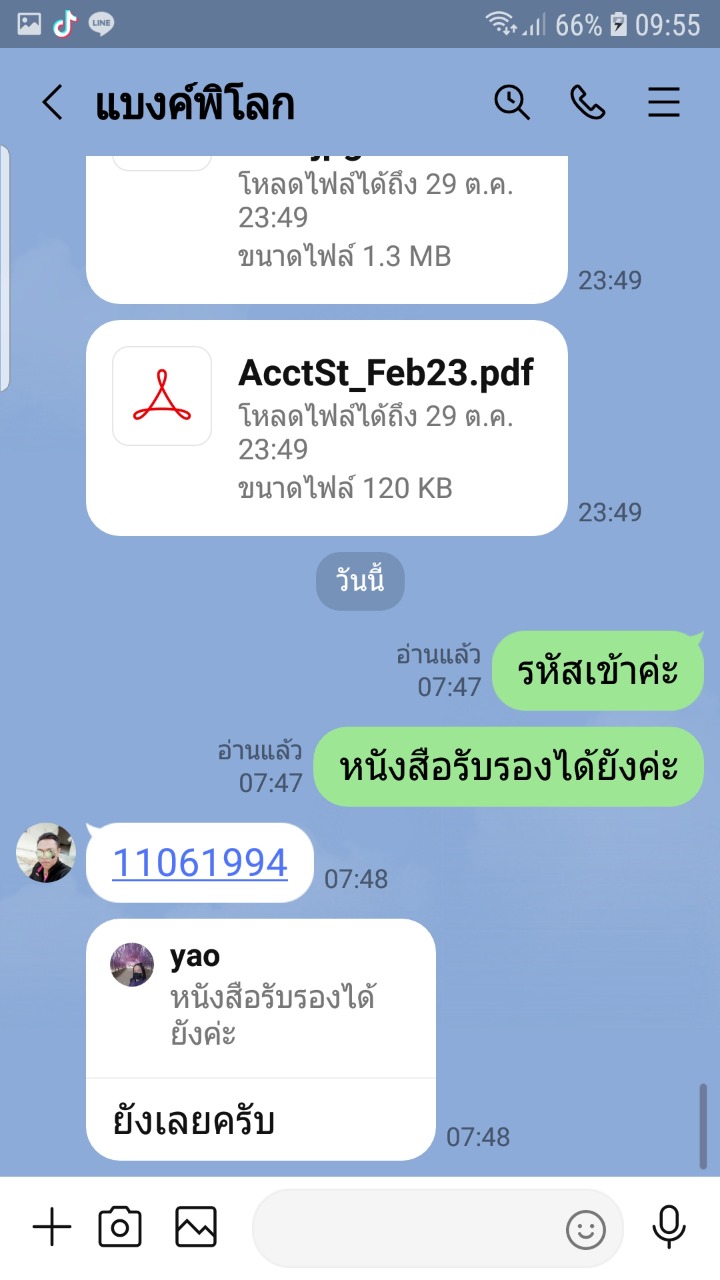This screenshot has width=720, height=1280.
Task: Open the chat menu
Action: [x=664, y=103]
